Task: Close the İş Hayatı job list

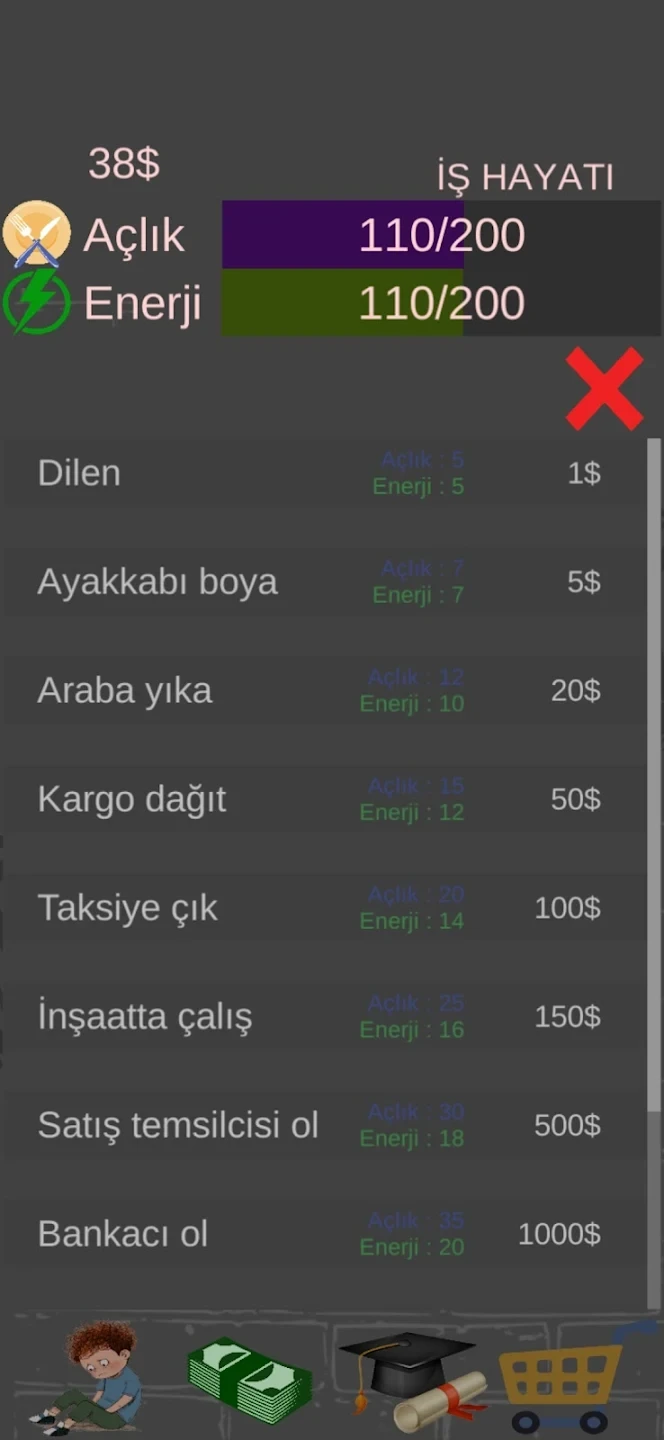Action: click(604, 389)
